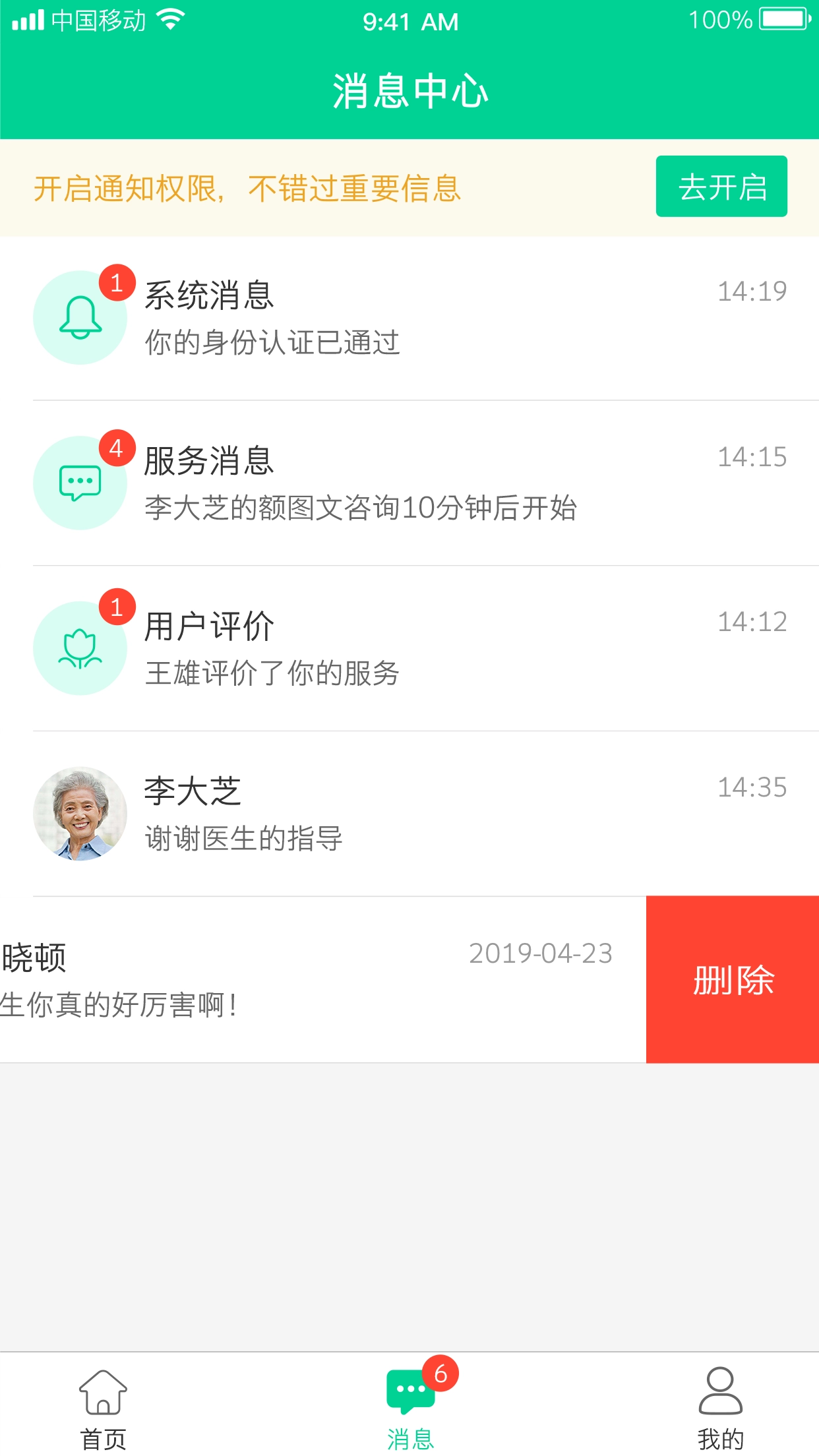Tap 李大芝's profile photo
This screenshot has height=1456, width=819.
[80, 814]
